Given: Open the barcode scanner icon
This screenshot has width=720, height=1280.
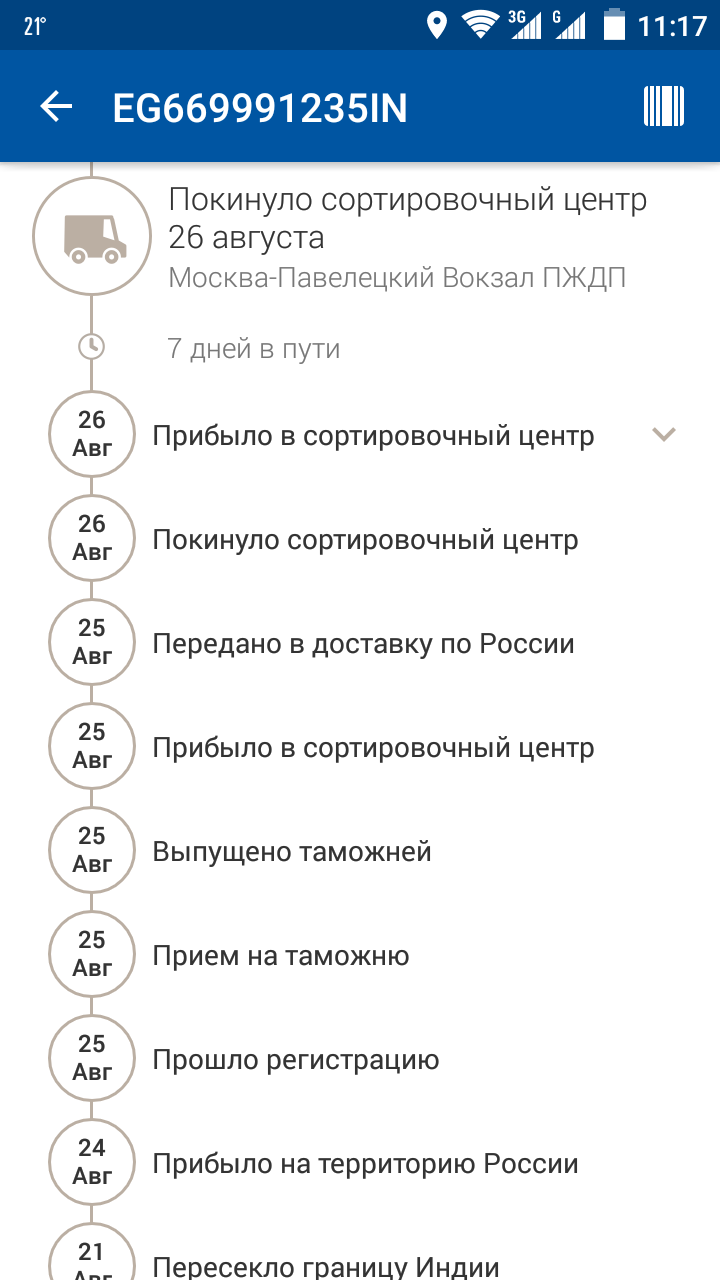Looking at the screenshot, I should (x=664, y=106).
